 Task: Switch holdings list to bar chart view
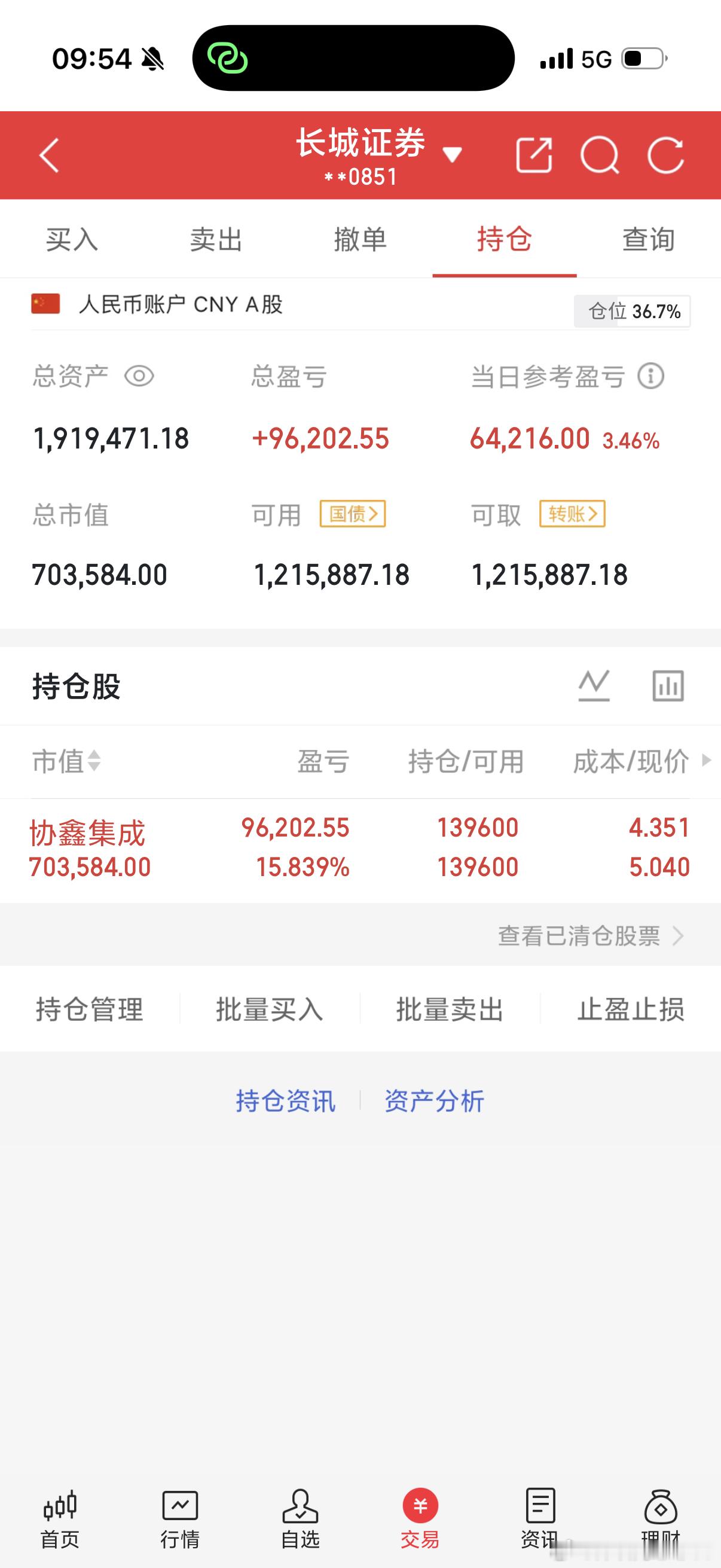[669, 685]
